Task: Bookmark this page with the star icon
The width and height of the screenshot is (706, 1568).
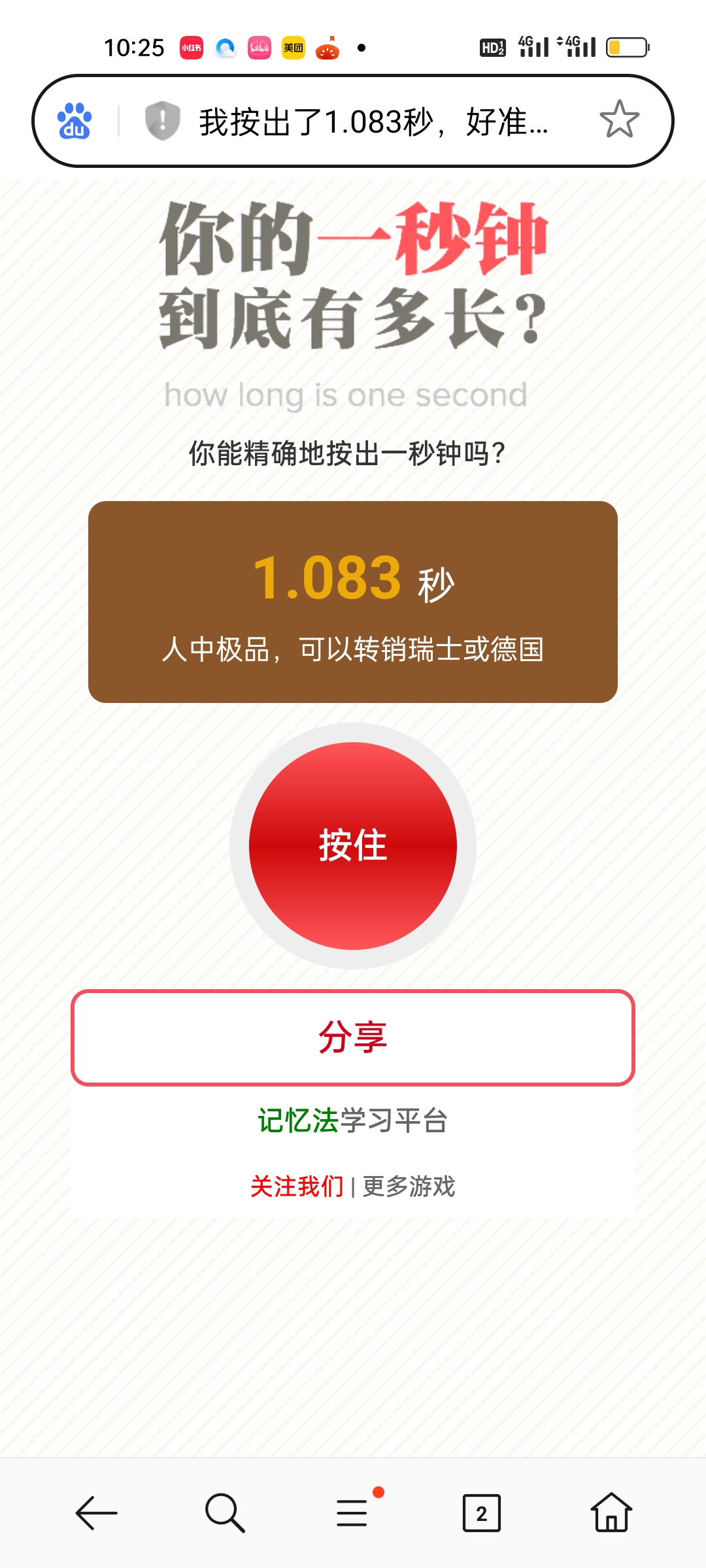Action: click(x=618, y=120)
